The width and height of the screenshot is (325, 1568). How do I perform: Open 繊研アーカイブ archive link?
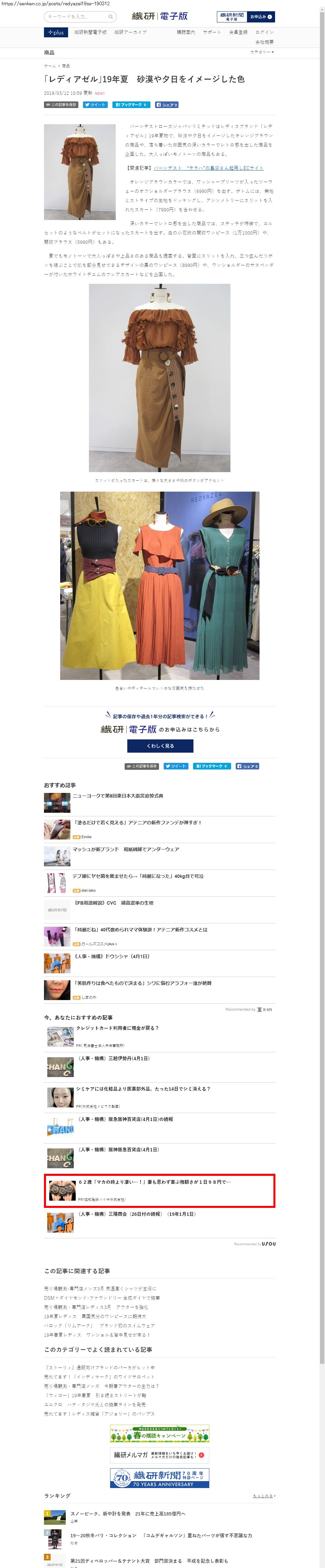click(130, 32)
